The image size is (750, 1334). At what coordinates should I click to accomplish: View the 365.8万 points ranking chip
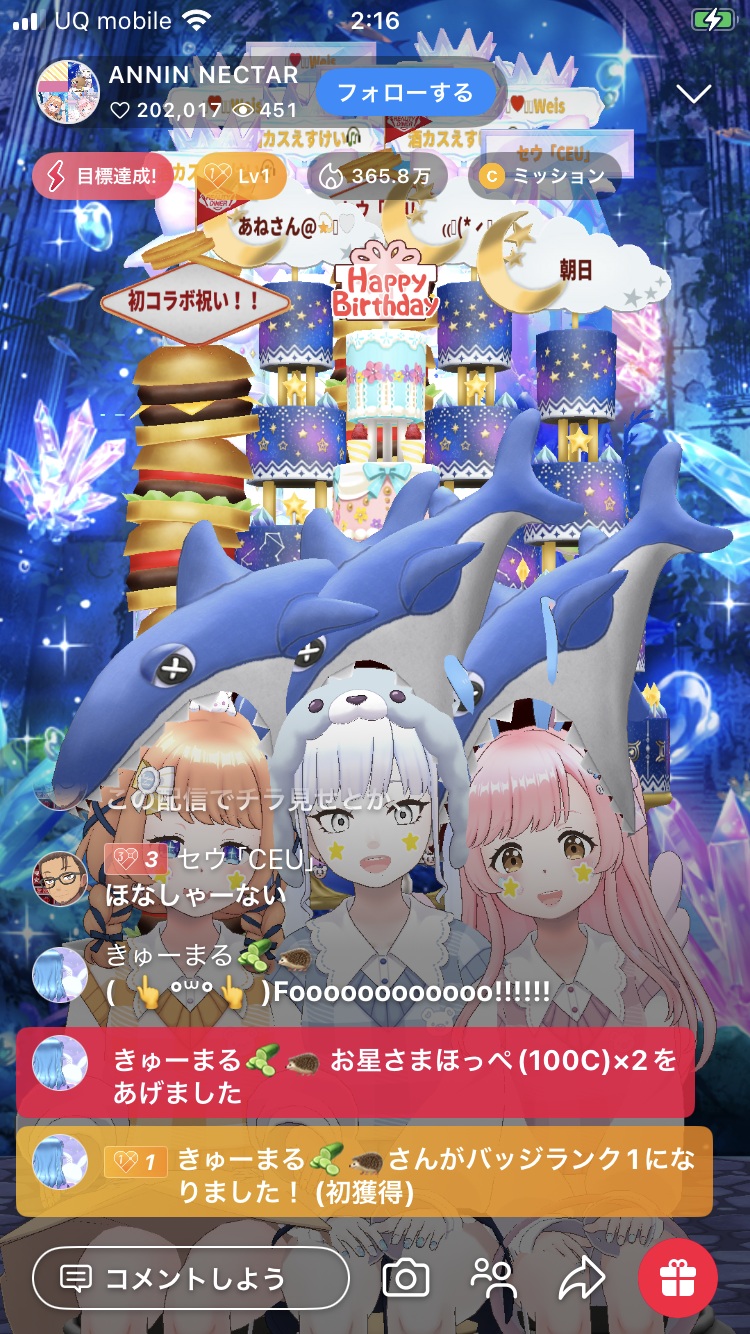(377, 177)
